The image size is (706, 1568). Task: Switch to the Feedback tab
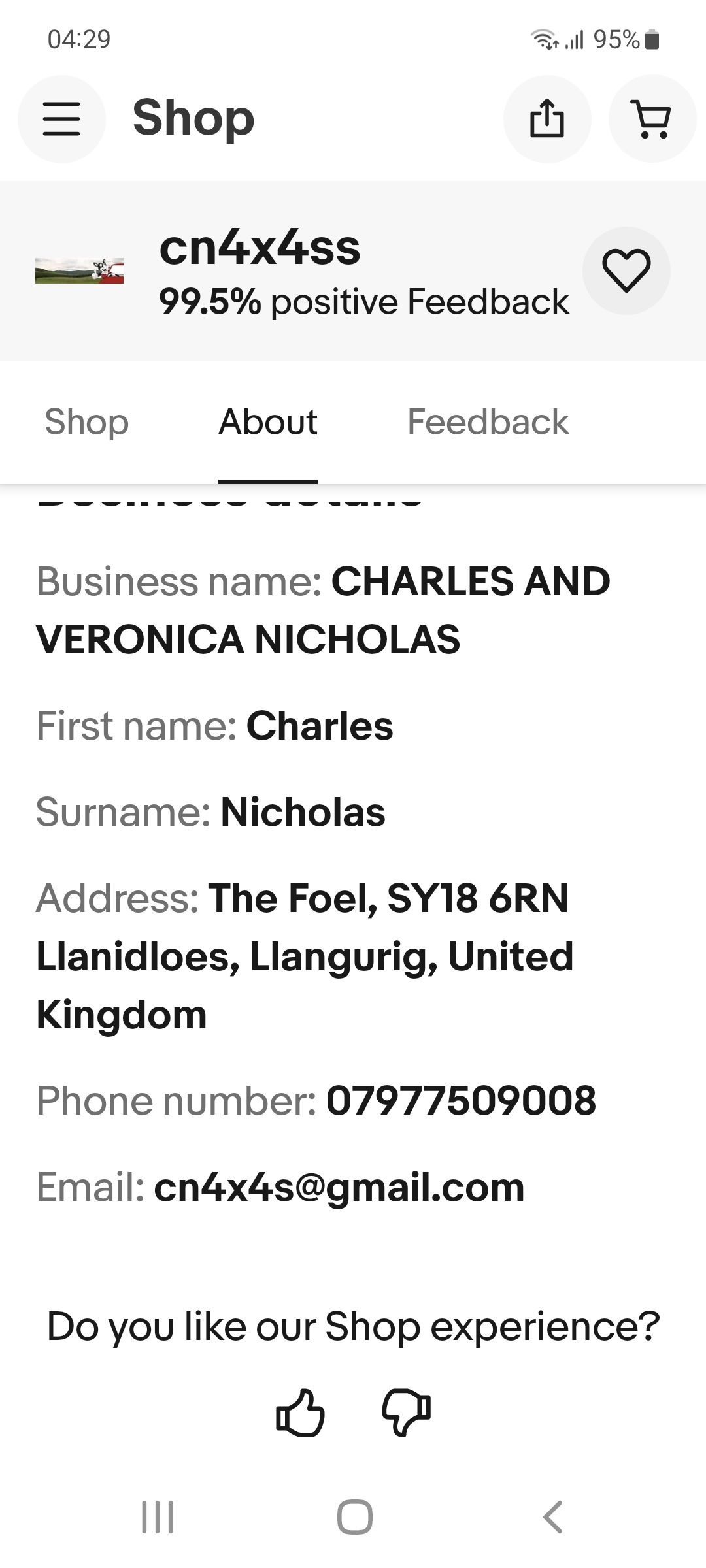(488, 421)
